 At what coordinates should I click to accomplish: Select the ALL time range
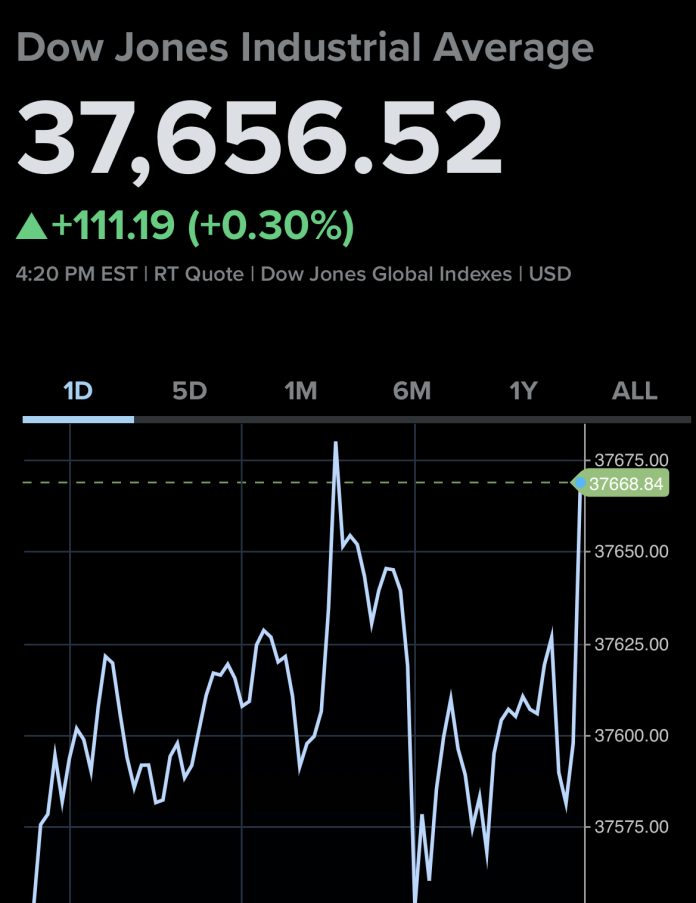(x=634, y=391)
